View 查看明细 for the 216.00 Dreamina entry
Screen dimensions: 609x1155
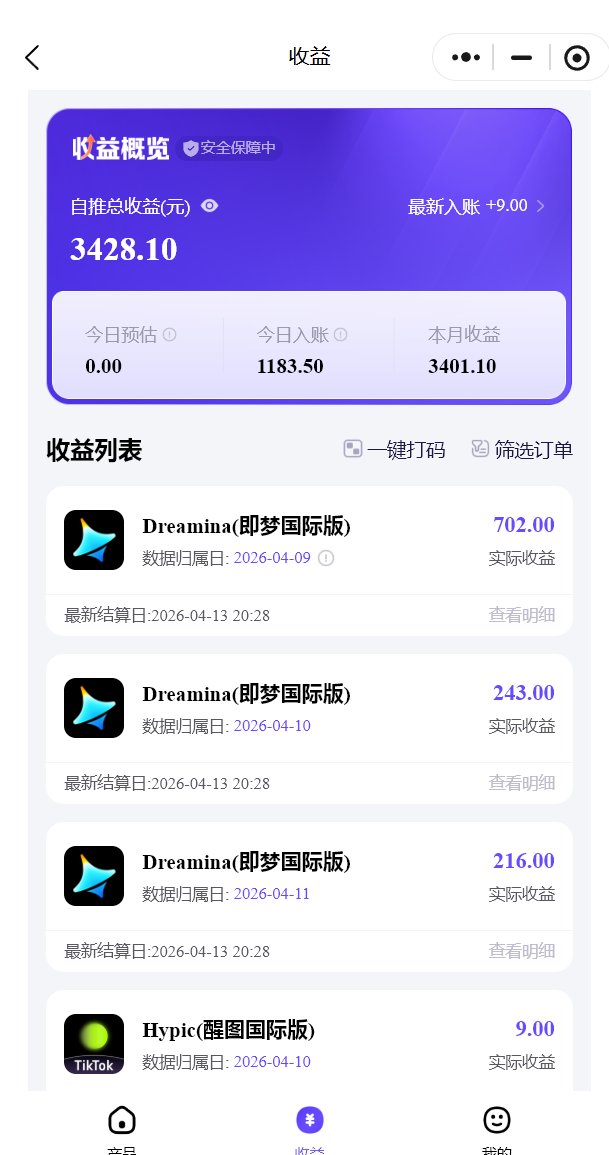pyautogui.click(x=521, y=951)
